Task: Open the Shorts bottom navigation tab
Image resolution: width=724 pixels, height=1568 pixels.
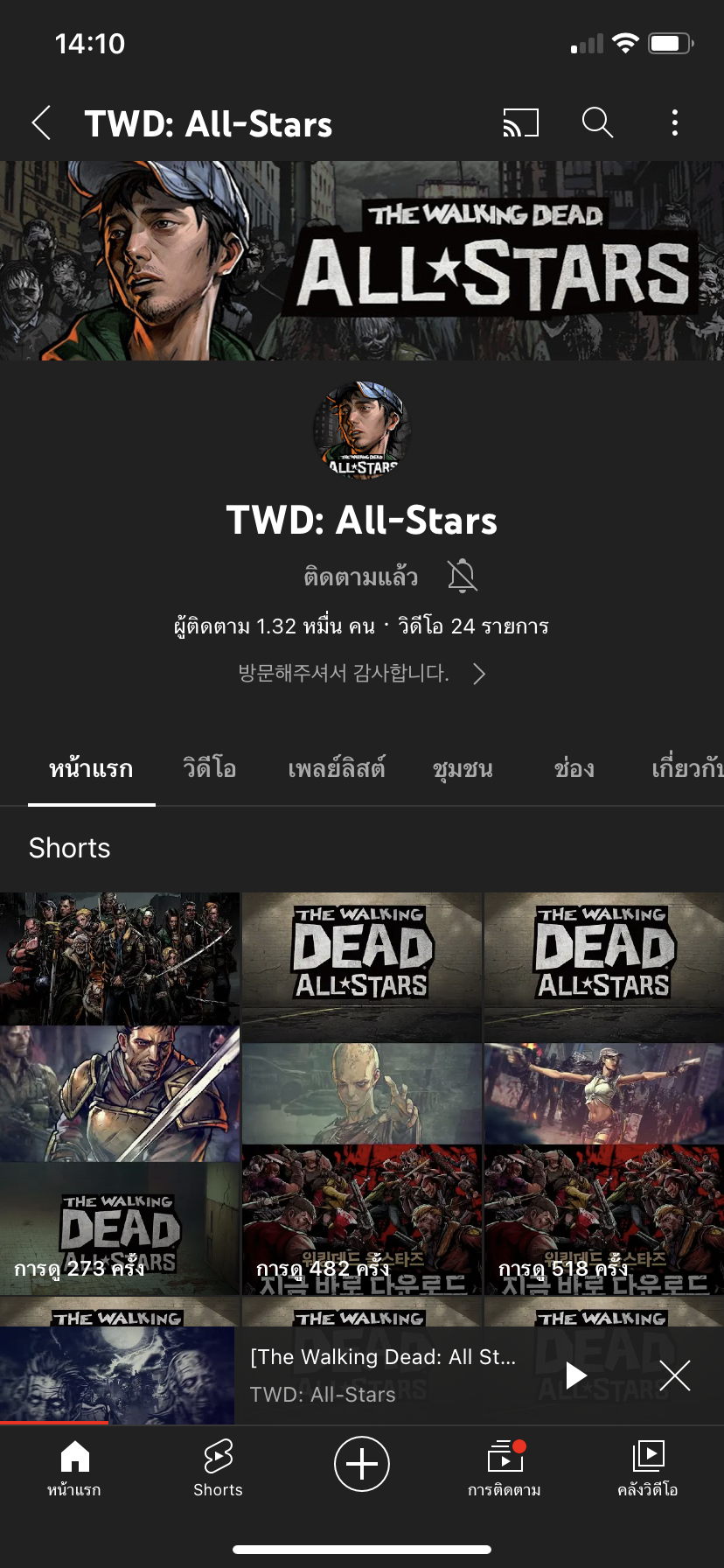Action: click(218, 1466)
